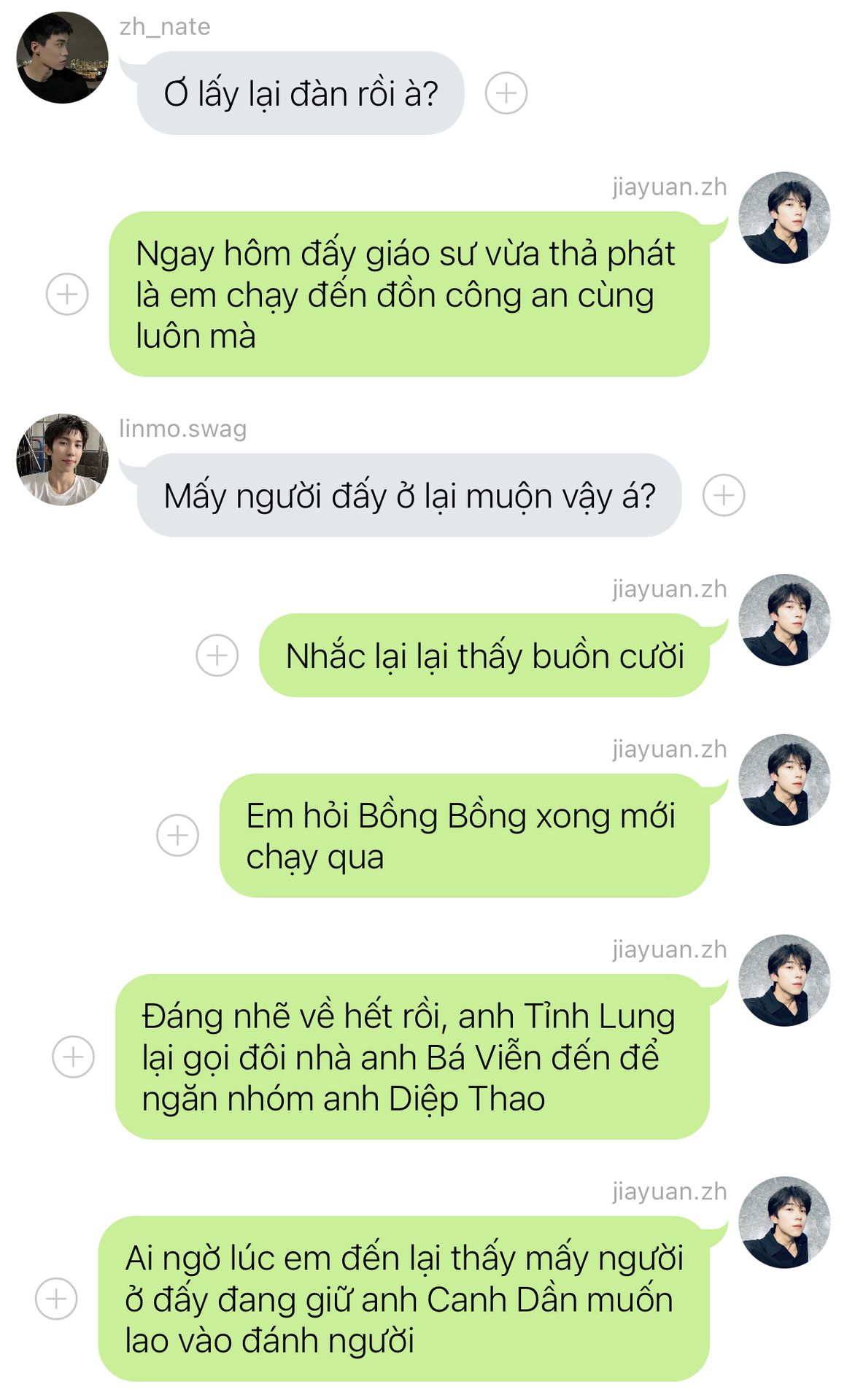
Task: Tap the plus icon beside "Ơ lấy lại đàn rồi à?"
Action: pyautogui.click(x=506, y=93)
